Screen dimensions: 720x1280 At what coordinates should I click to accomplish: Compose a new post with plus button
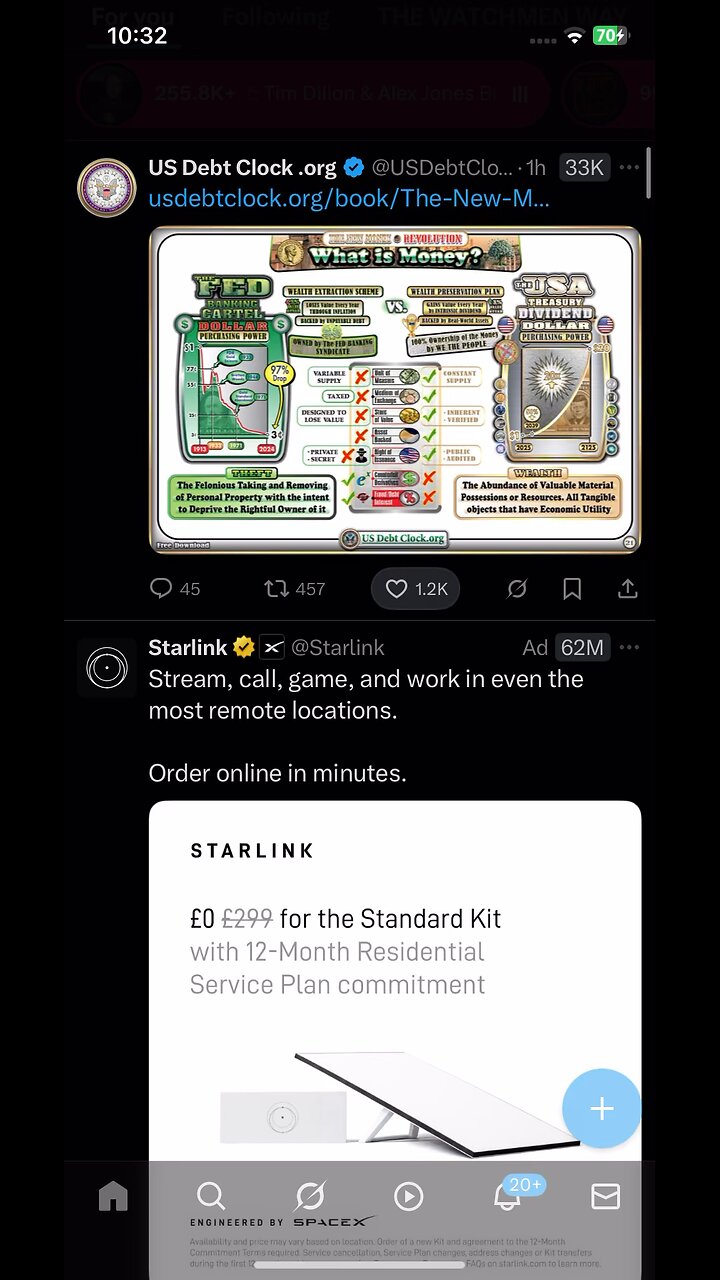coord(601,1108)
